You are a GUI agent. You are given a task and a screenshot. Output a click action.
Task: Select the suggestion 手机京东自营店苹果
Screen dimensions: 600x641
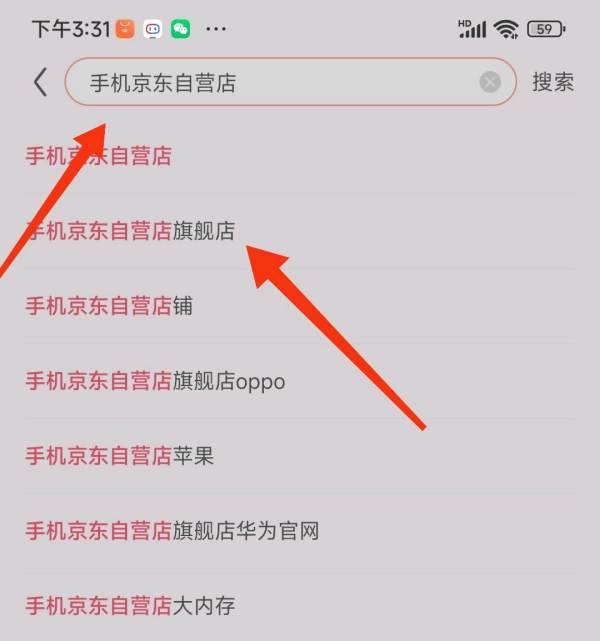pos(120,456)
